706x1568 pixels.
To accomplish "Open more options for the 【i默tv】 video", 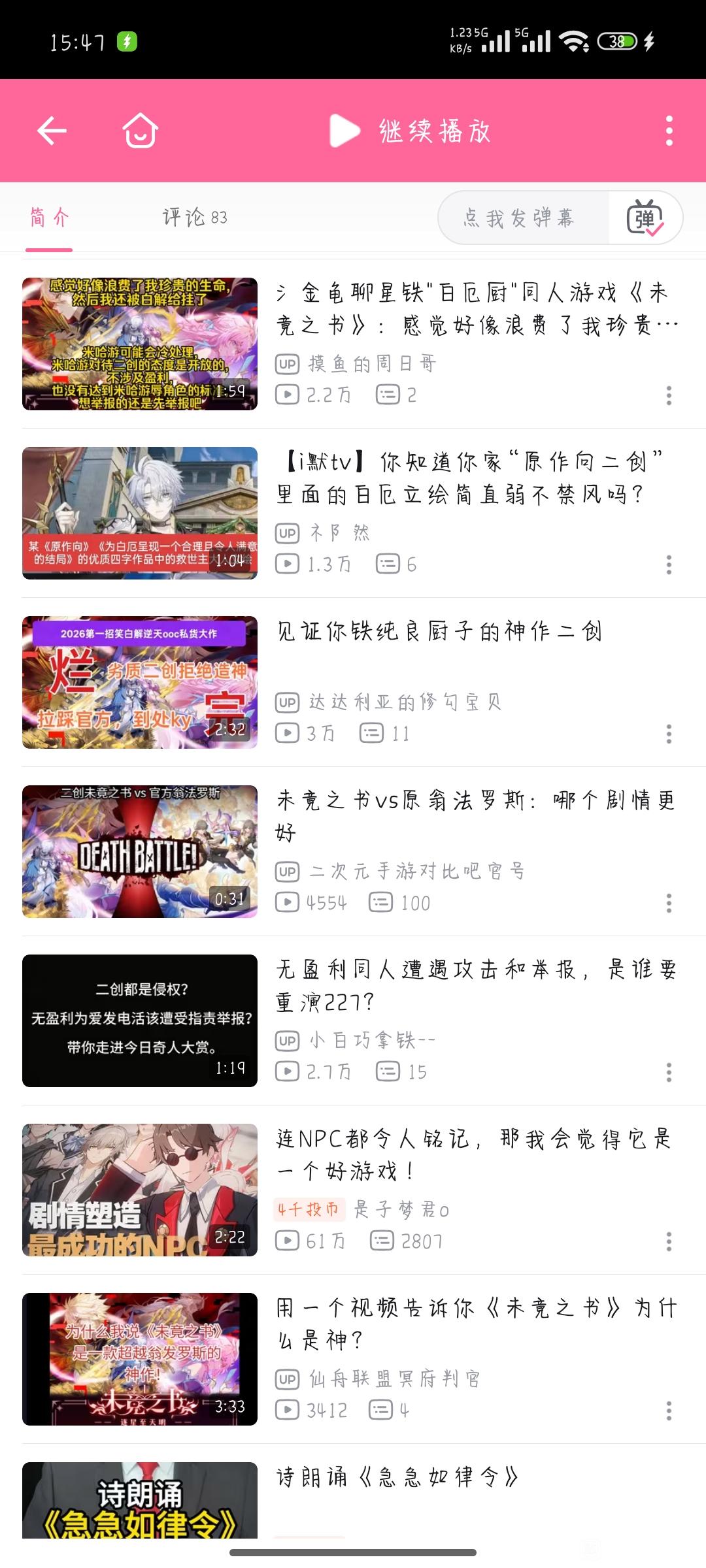I will tap(669, 564).
